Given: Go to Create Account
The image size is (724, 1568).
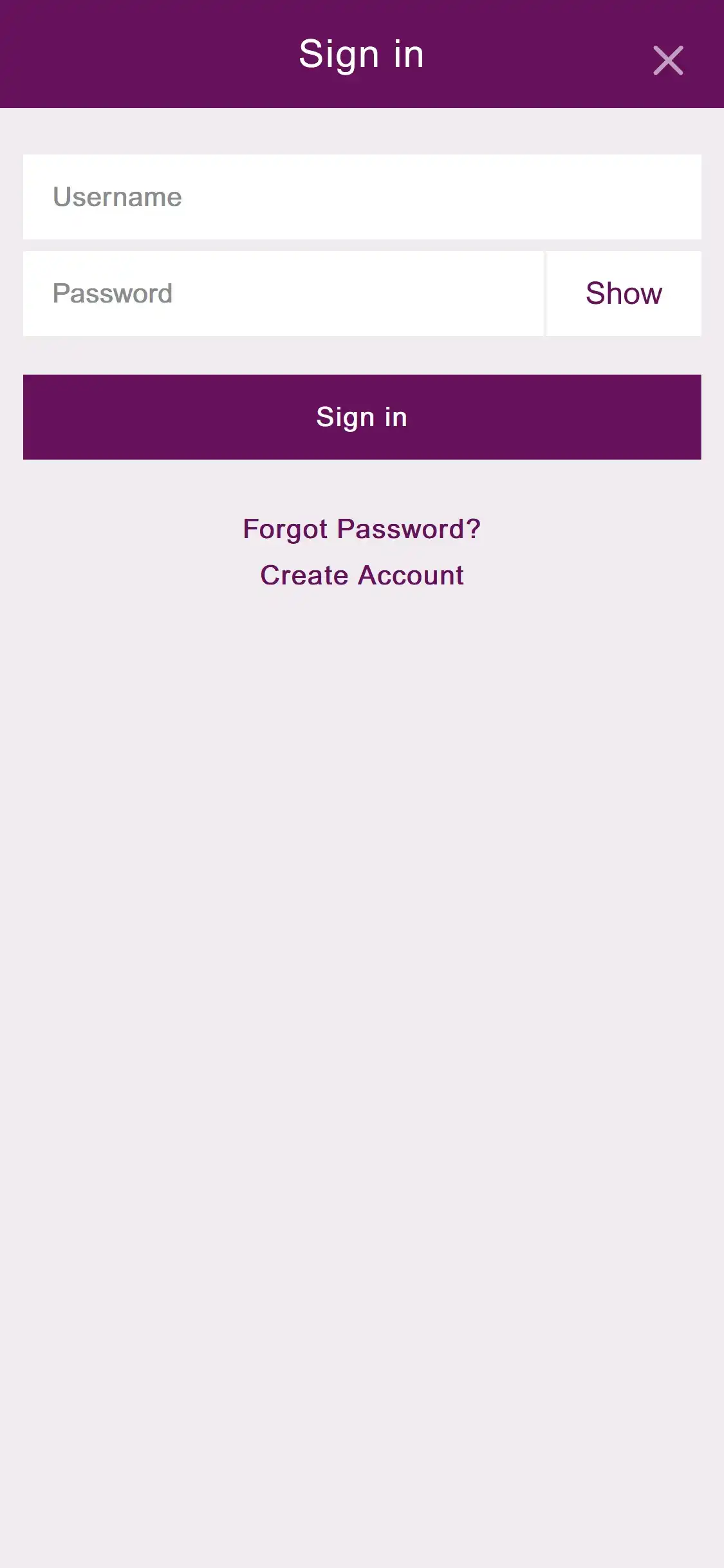Looking at the screenshot, I should click(x=362, y=575).
